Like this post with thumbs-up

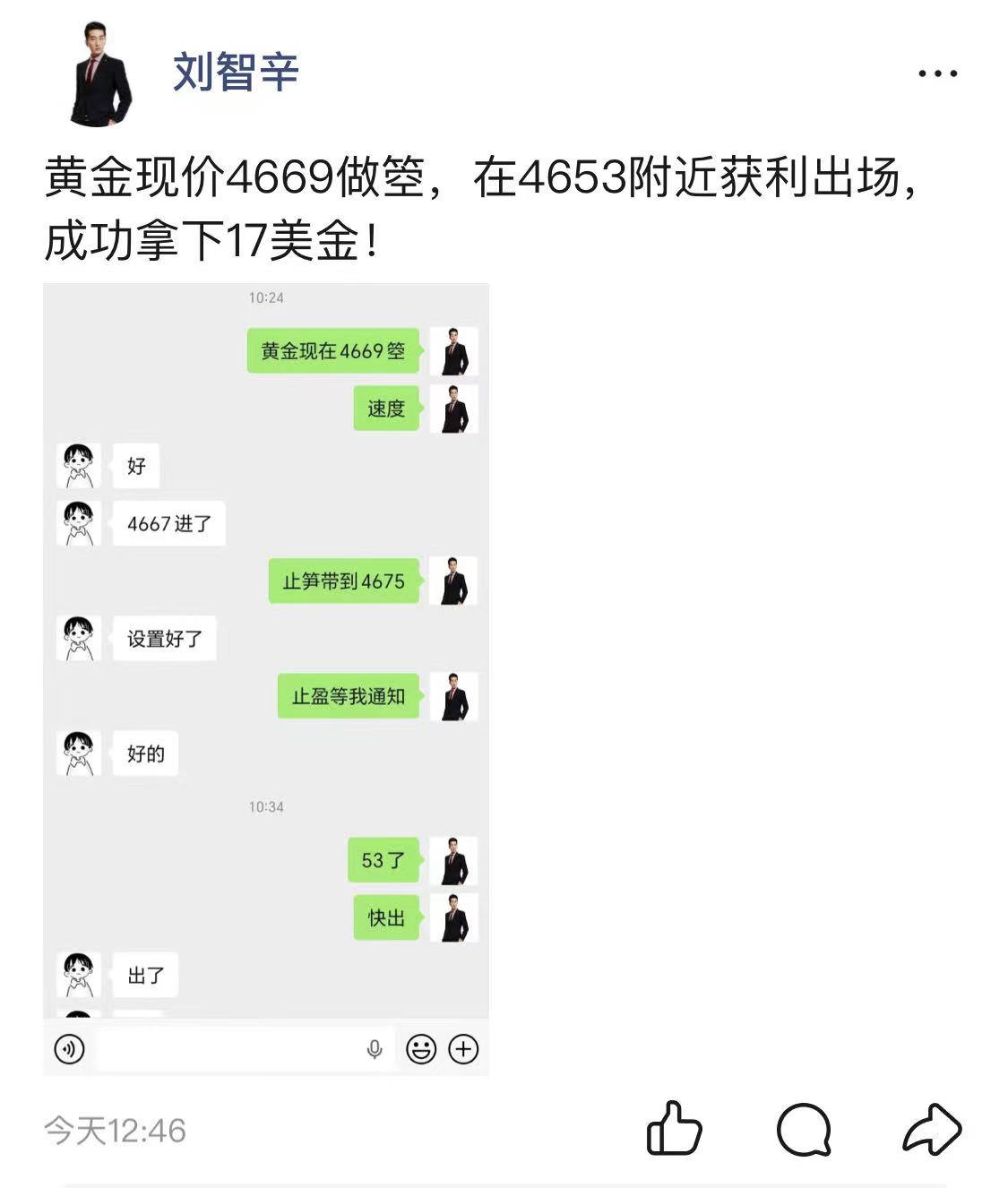pos(674,1128)
